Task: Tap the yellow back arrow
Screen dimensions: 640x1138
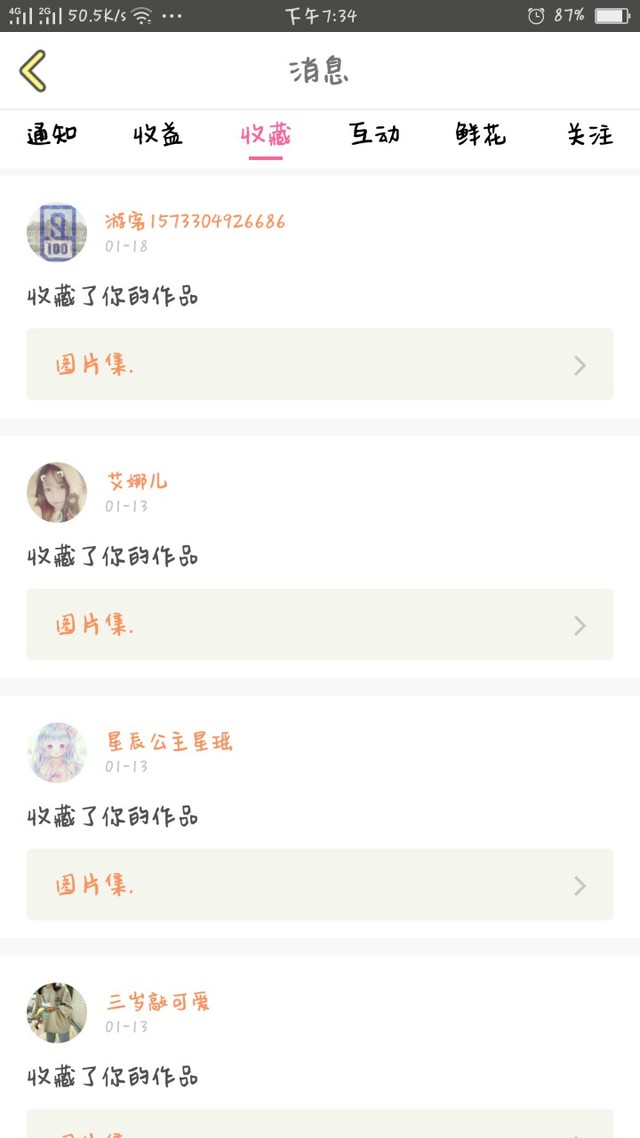Action: pos(33,71)
